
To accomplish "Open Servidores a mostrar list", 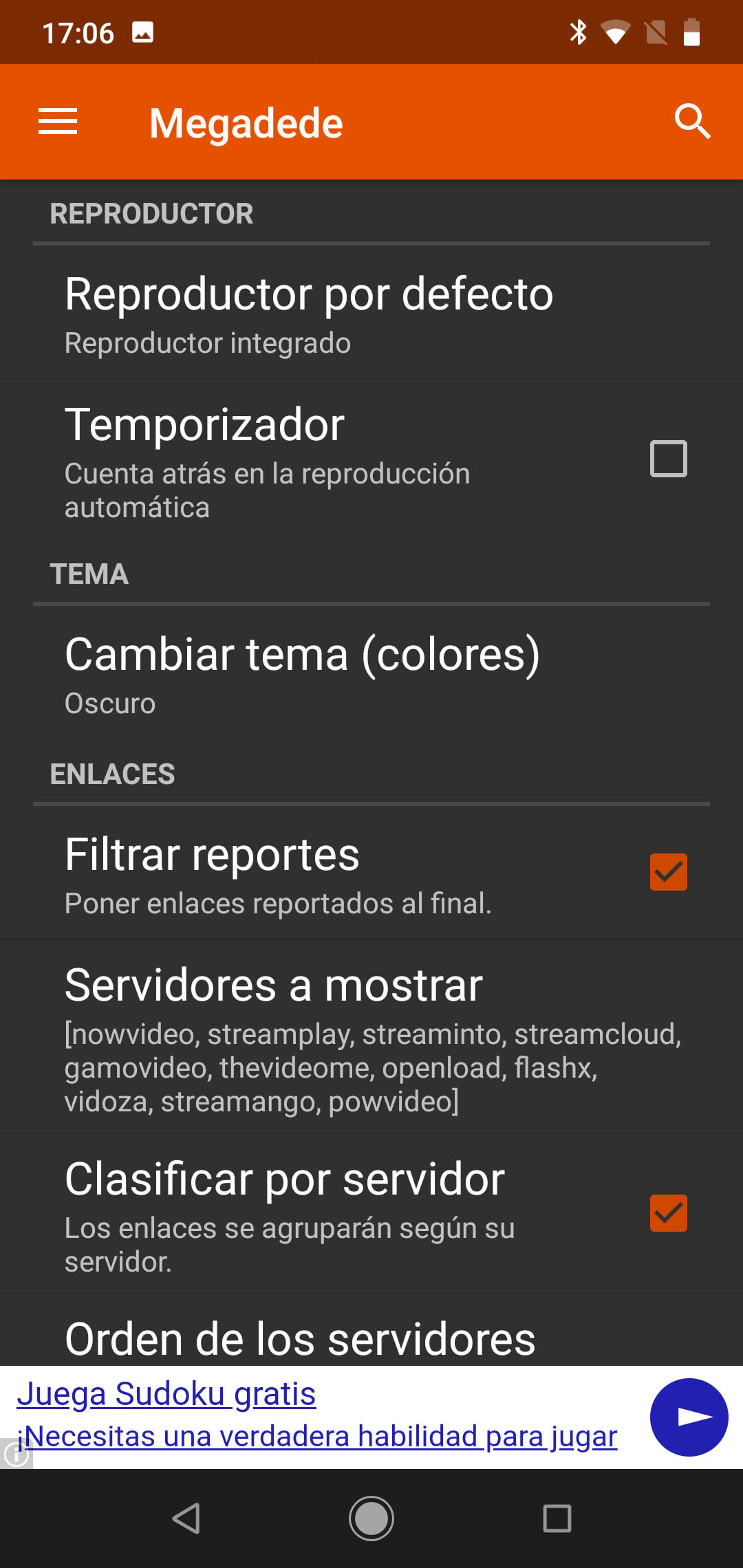I will [371, 1037].
